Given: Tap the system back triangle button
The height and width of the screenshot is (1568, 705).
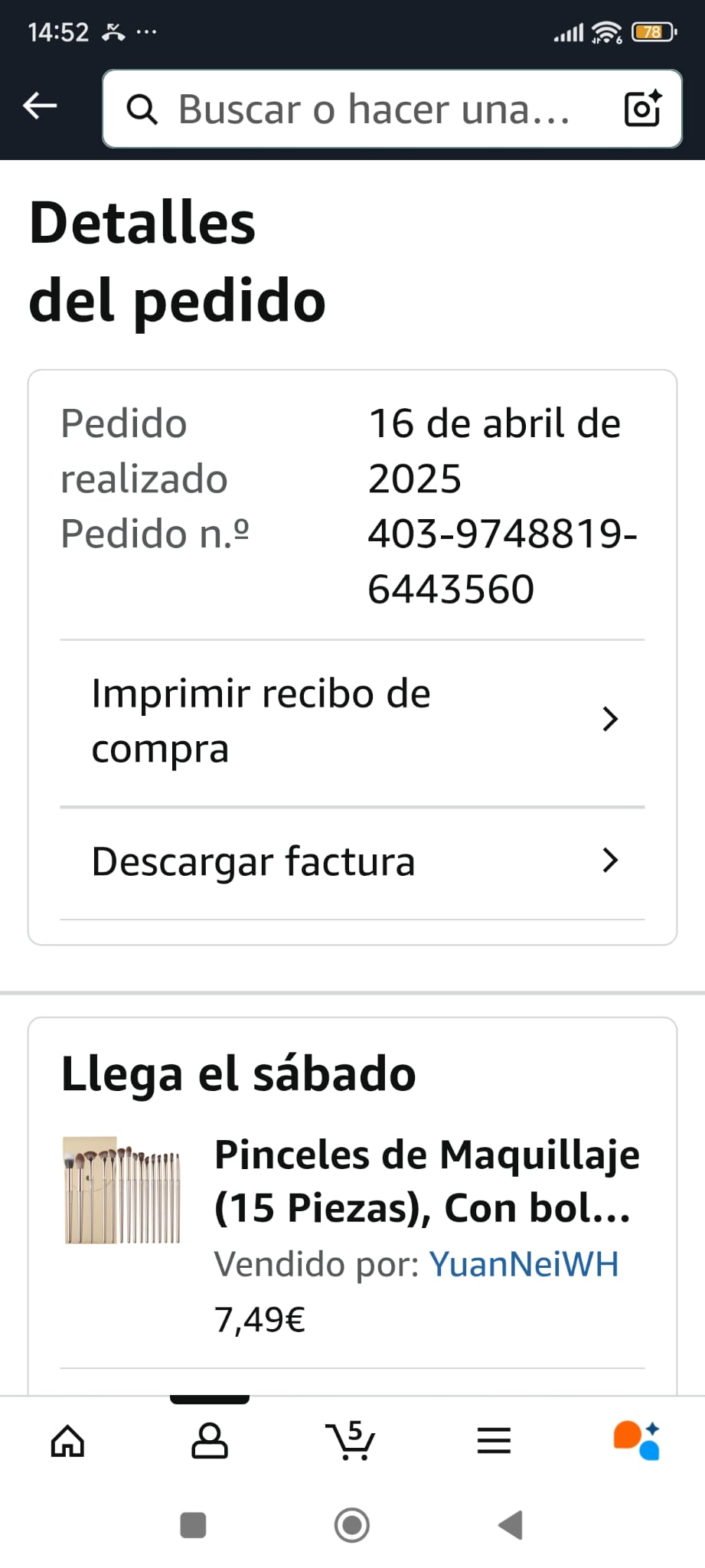Looking at the screenshot, I should [511, 1524].
